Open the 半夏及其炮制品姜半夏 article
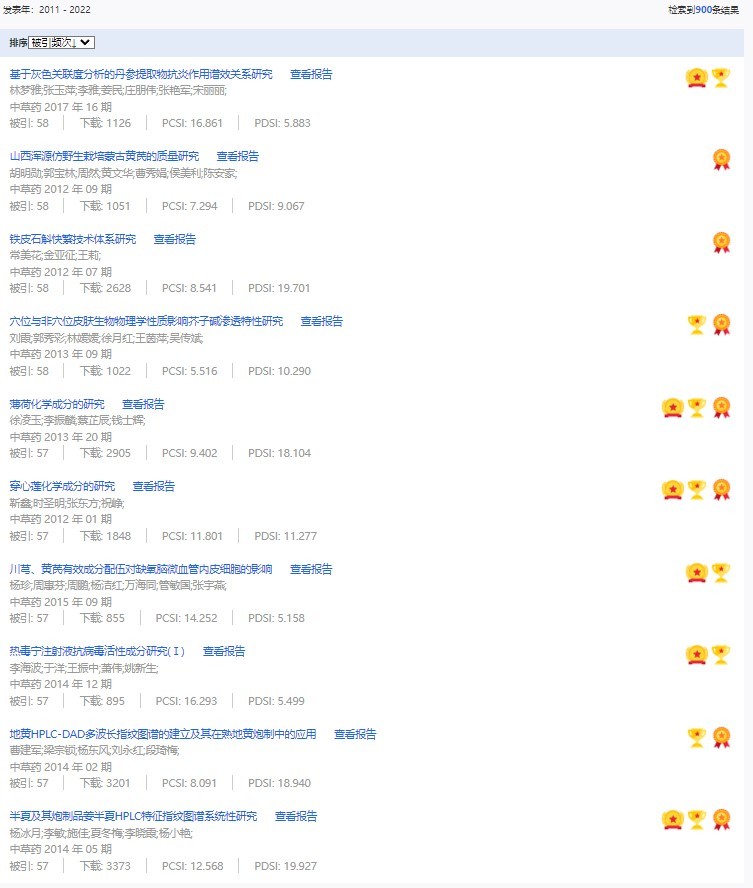The width and height of the screenshot is (753, 888). [x=133, y=816]
